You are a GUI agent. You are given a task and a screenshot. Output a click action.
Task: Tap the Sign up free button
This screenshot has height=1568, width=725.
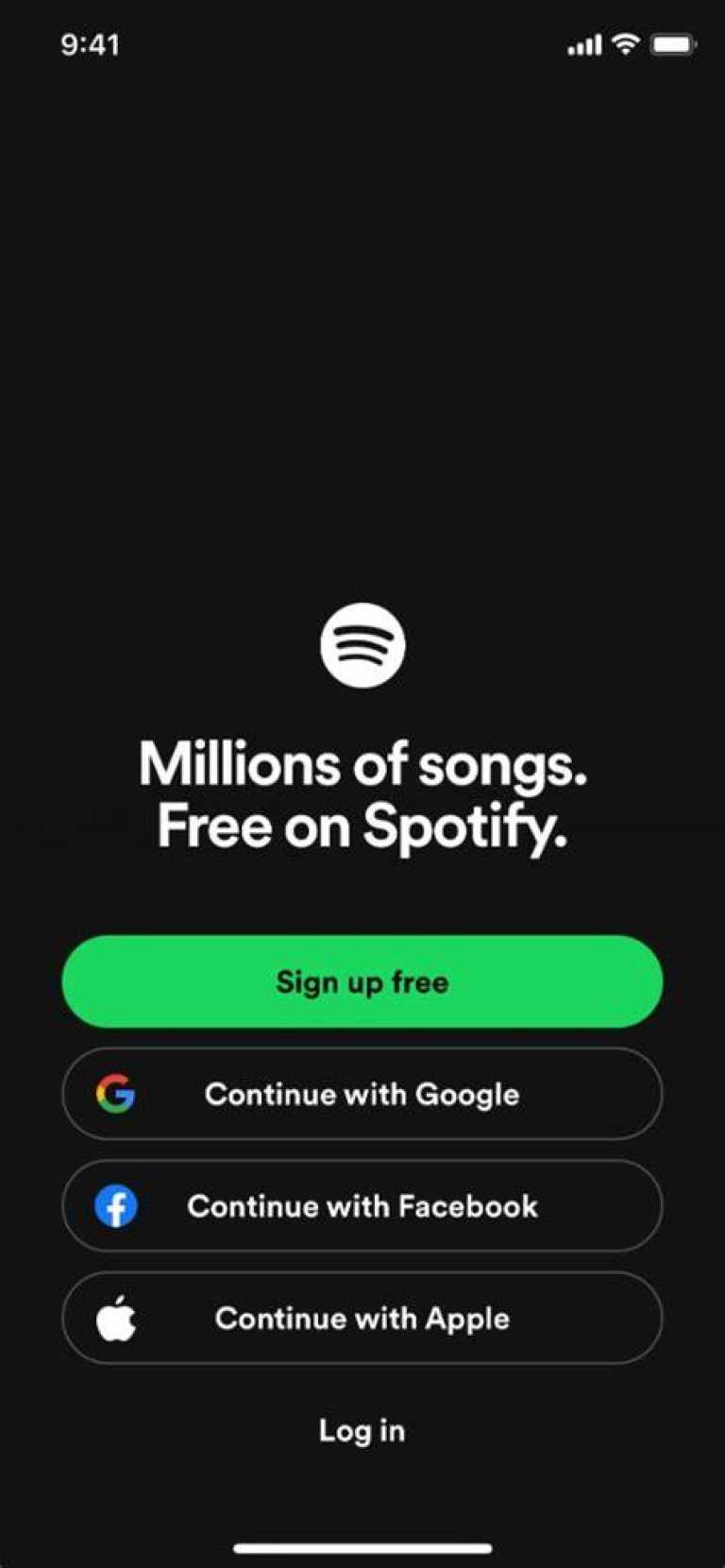point(362,981)
